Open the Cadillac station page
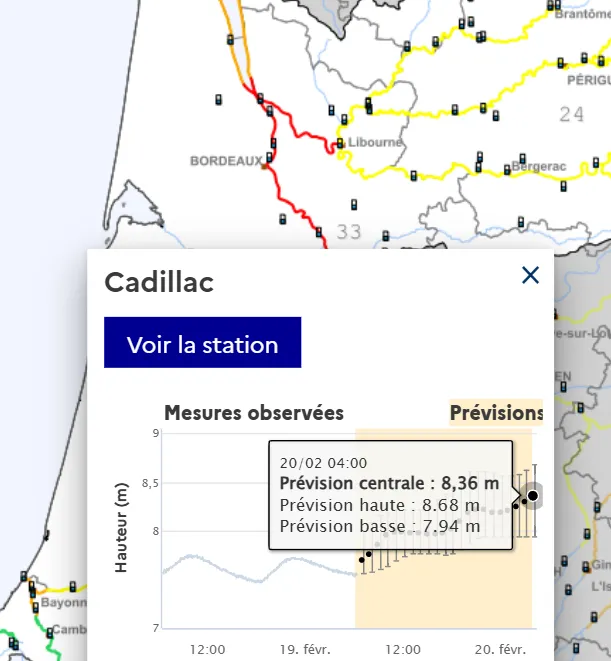Screen dimensions: 611x661 click(x=202, y=343)
